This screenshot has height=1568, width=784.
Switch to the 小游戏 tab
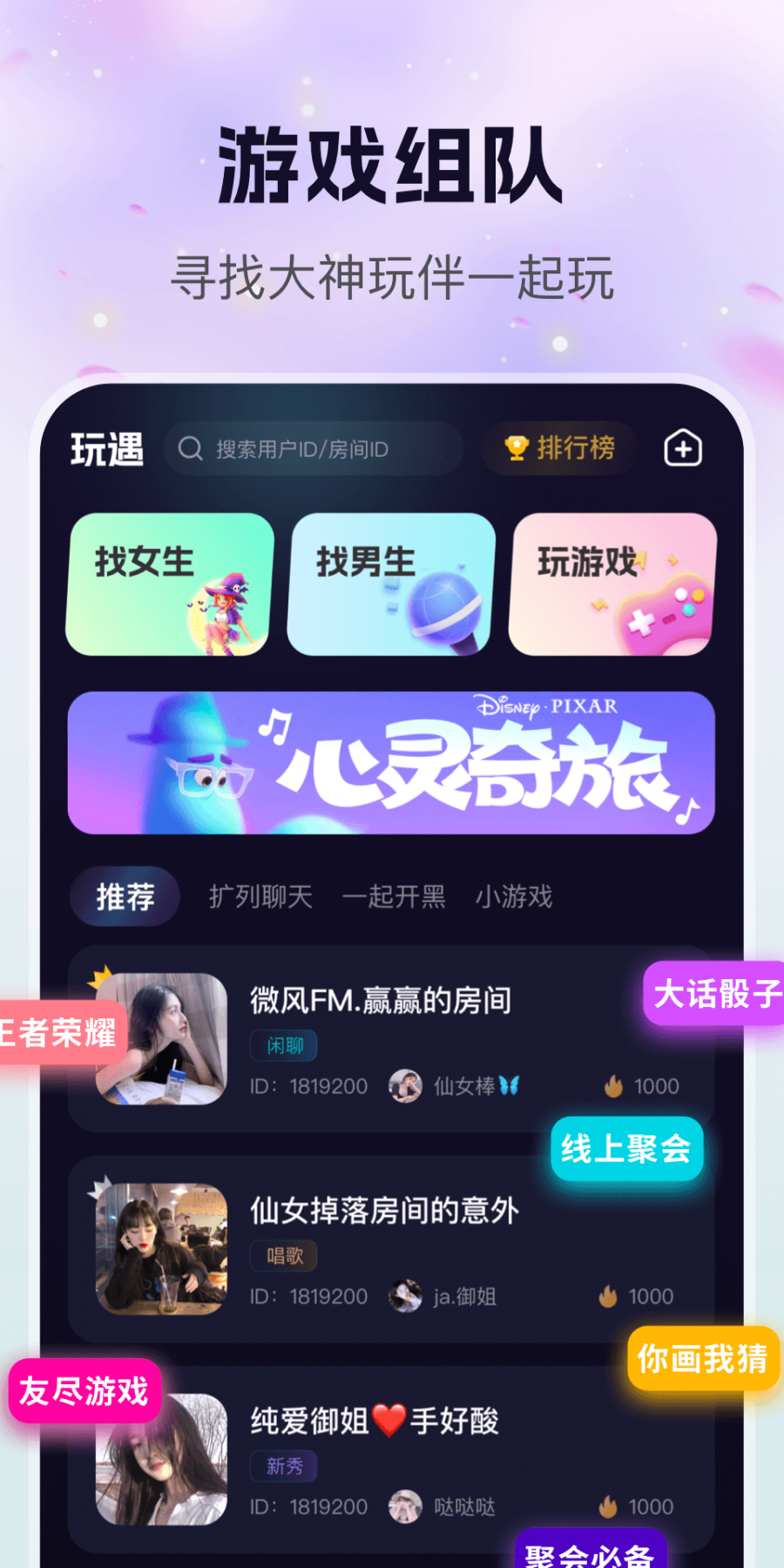tap(514, 897)
